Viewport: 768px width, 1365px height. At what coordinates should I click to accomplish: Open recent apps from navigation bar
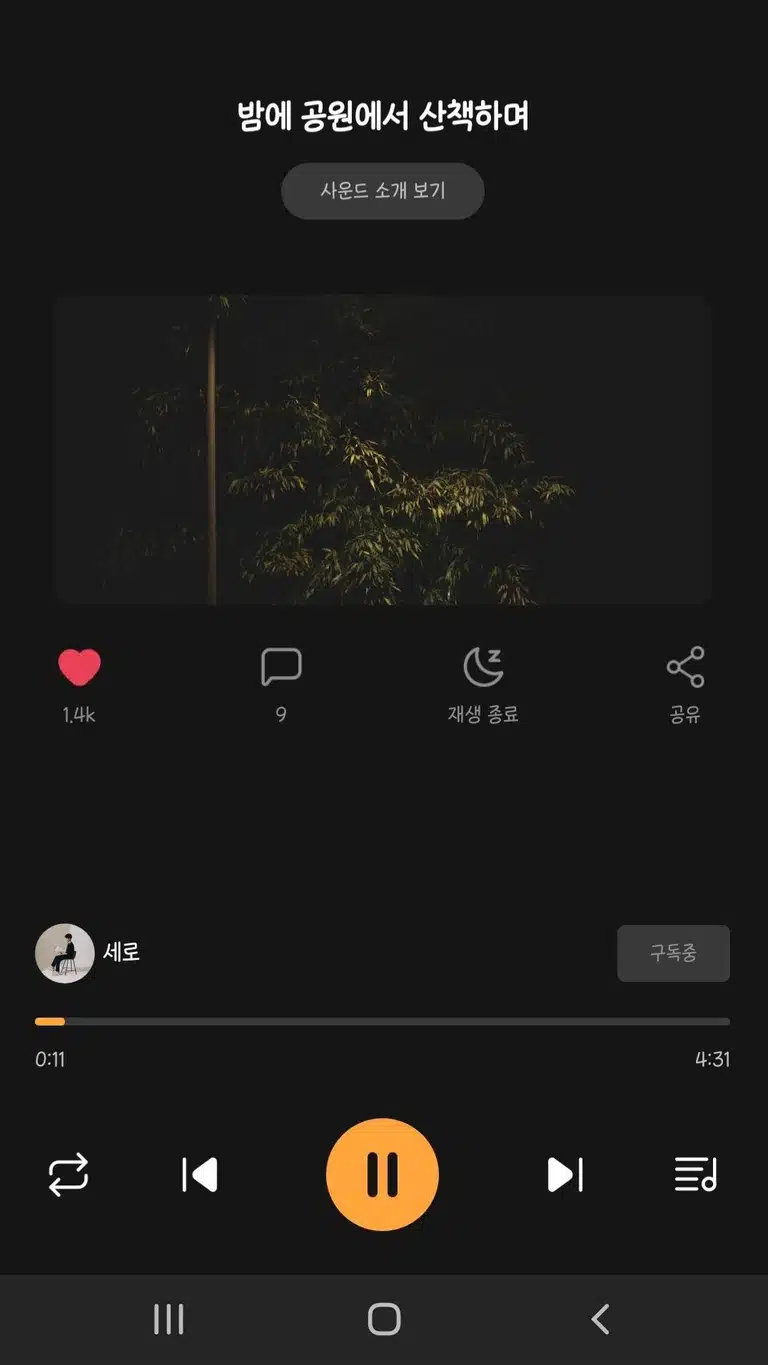click(x=169, y=1320)
